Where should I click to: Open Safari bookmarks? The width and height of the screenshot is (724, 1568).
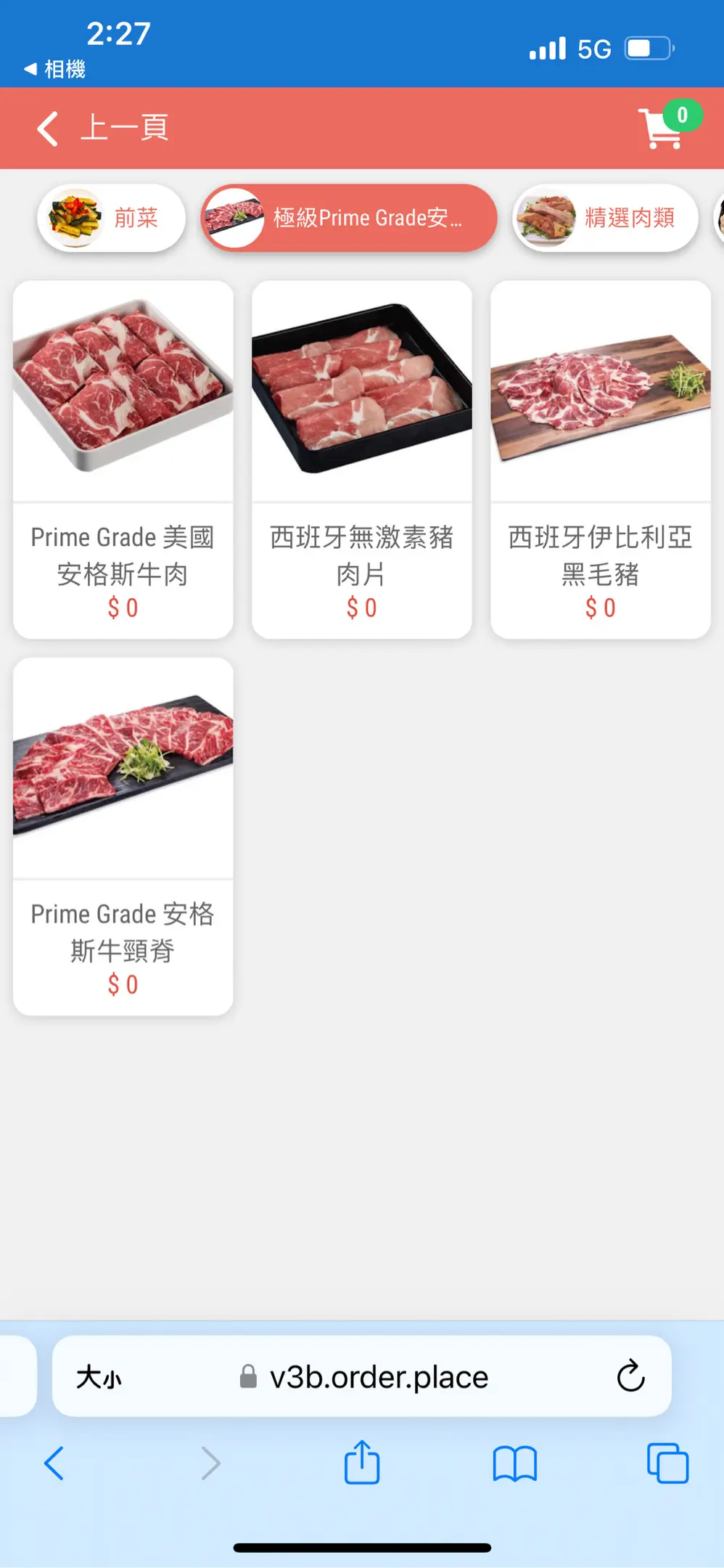click(514, 1463)
